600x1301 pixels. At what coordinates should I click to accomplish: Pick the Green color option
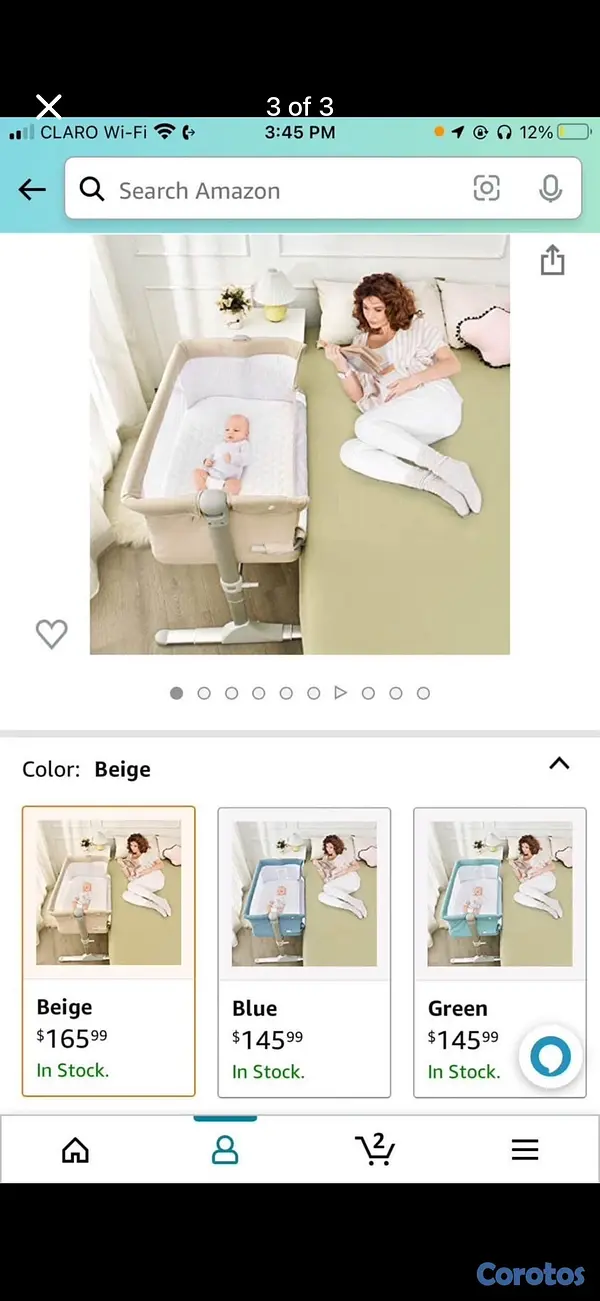point(499,952)
